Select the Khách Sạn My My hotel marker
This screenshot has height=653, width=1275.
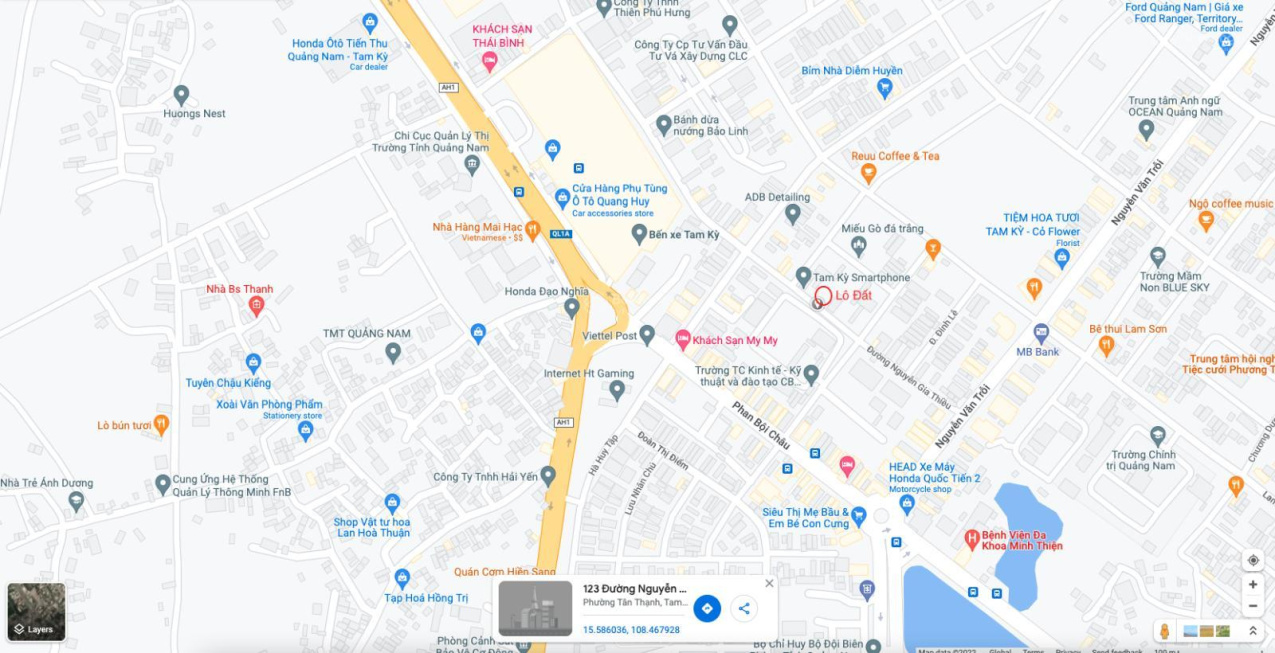pos(683,340)
